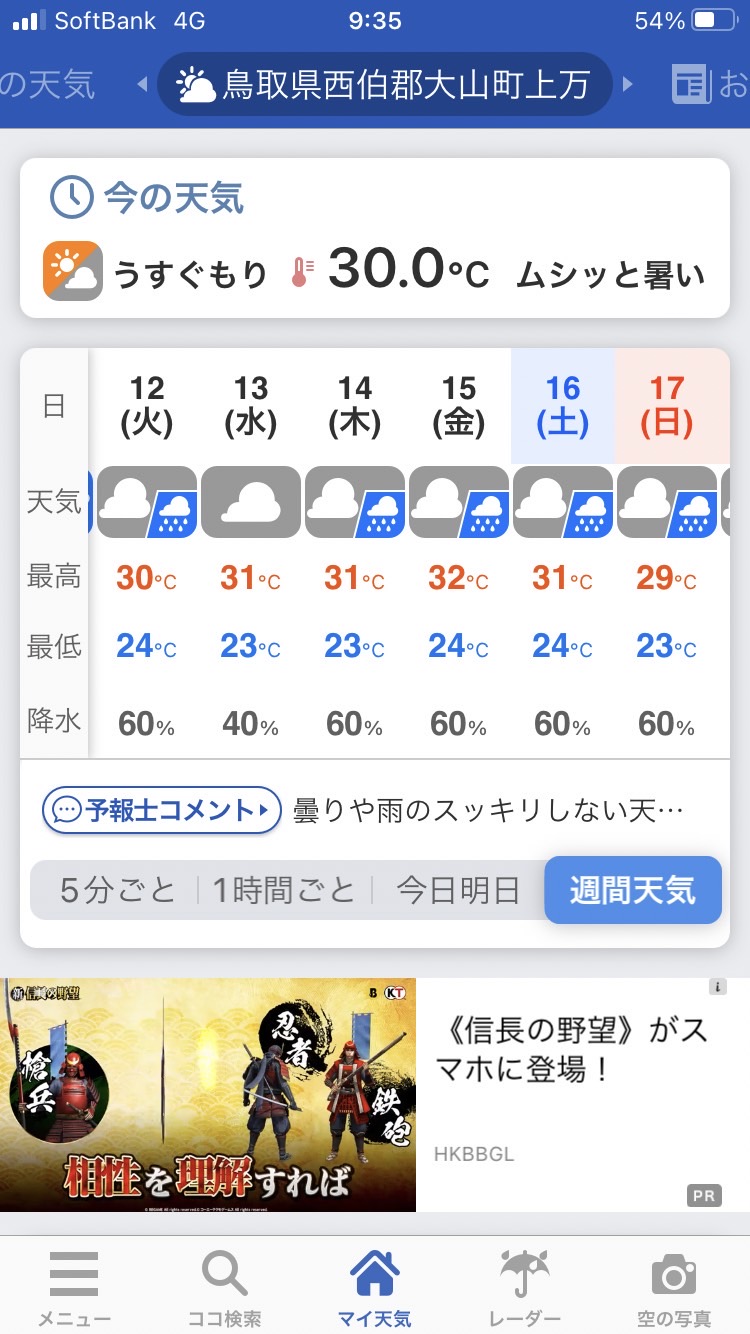This screenshot has width=750, height=1334.
Task: Tap the ad info icon
Action: [x=717, y=987]
